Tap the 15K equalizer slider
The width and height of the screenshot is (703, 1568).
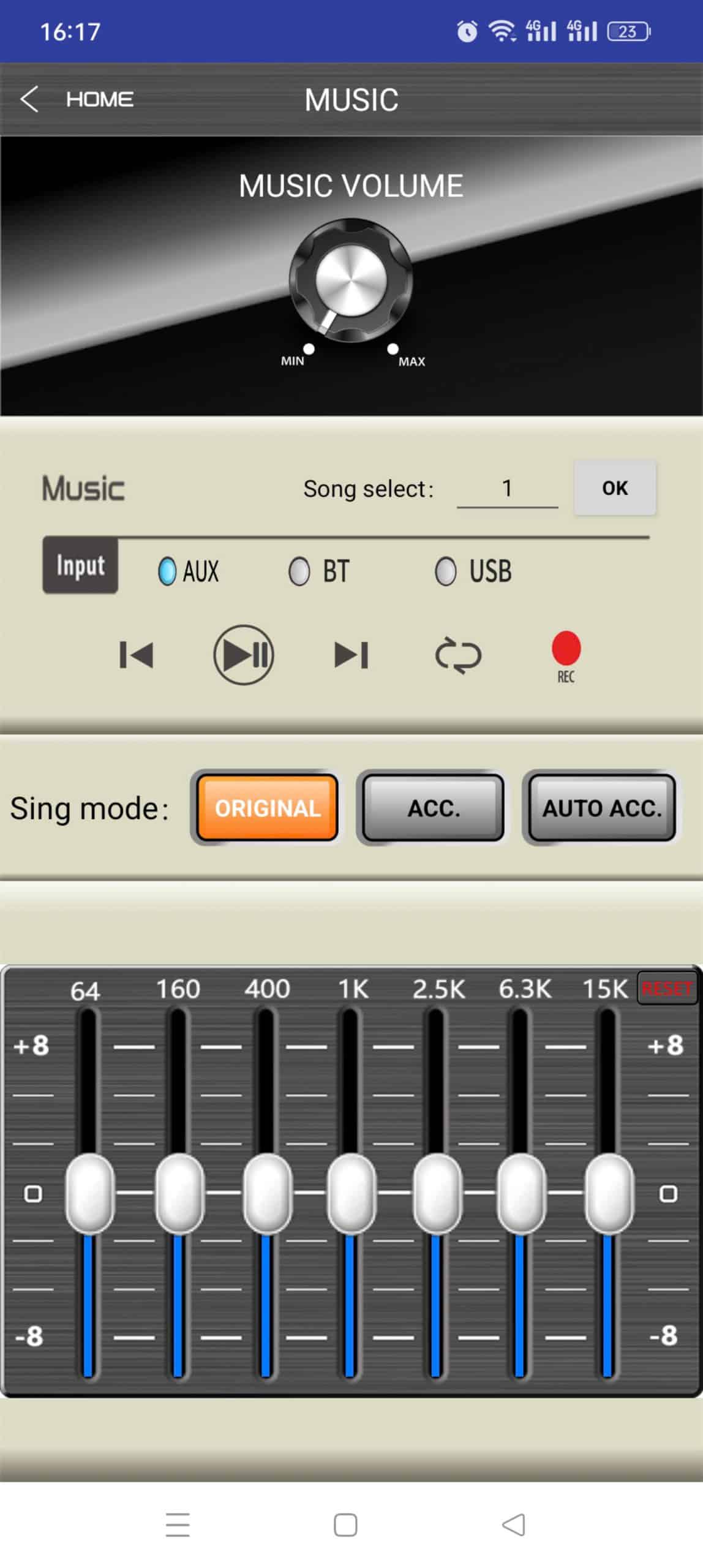[609, 1193]
